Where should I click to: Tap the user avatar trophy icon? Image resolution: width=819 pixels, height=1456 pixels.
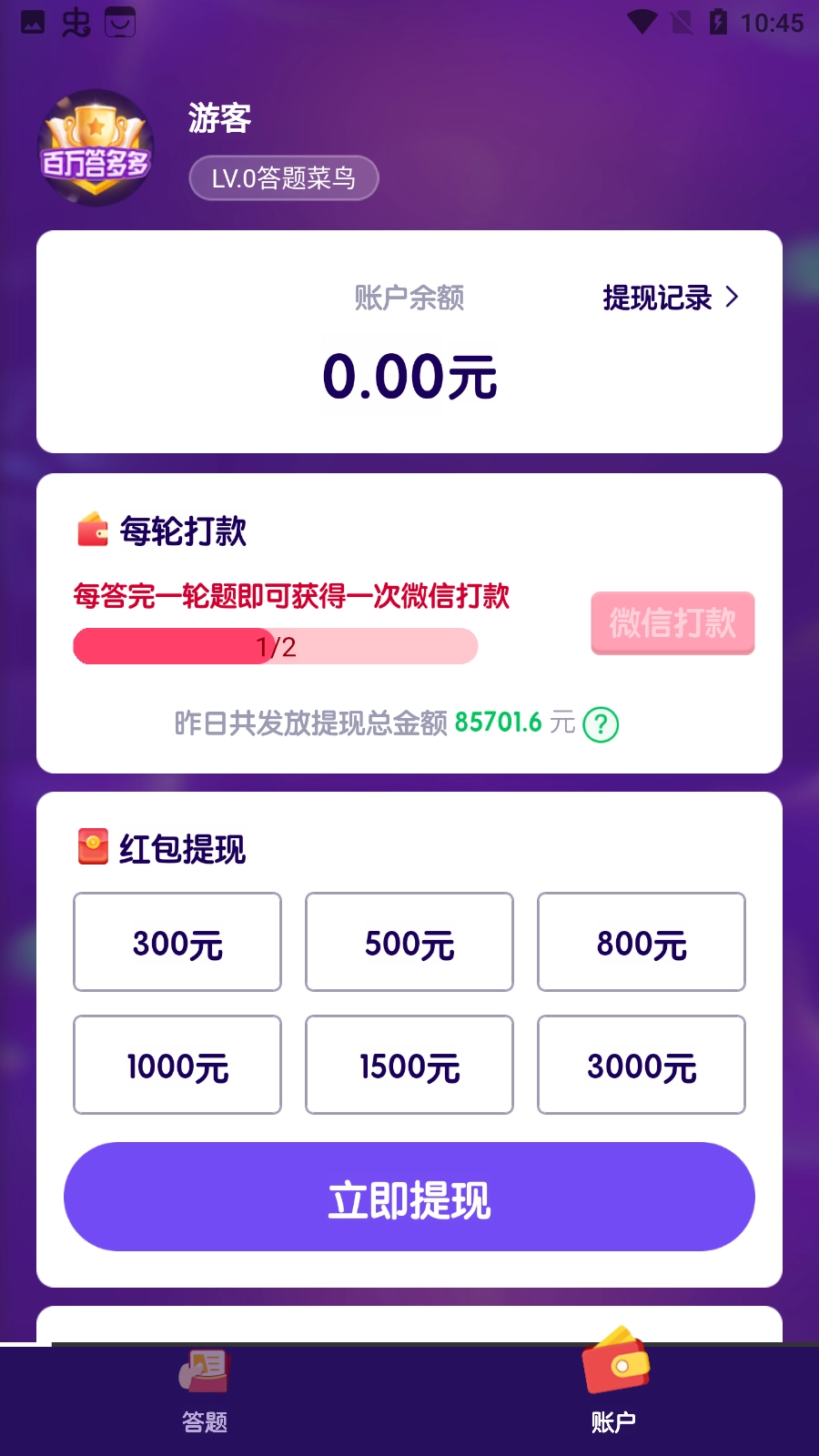(x=95, y=148)
